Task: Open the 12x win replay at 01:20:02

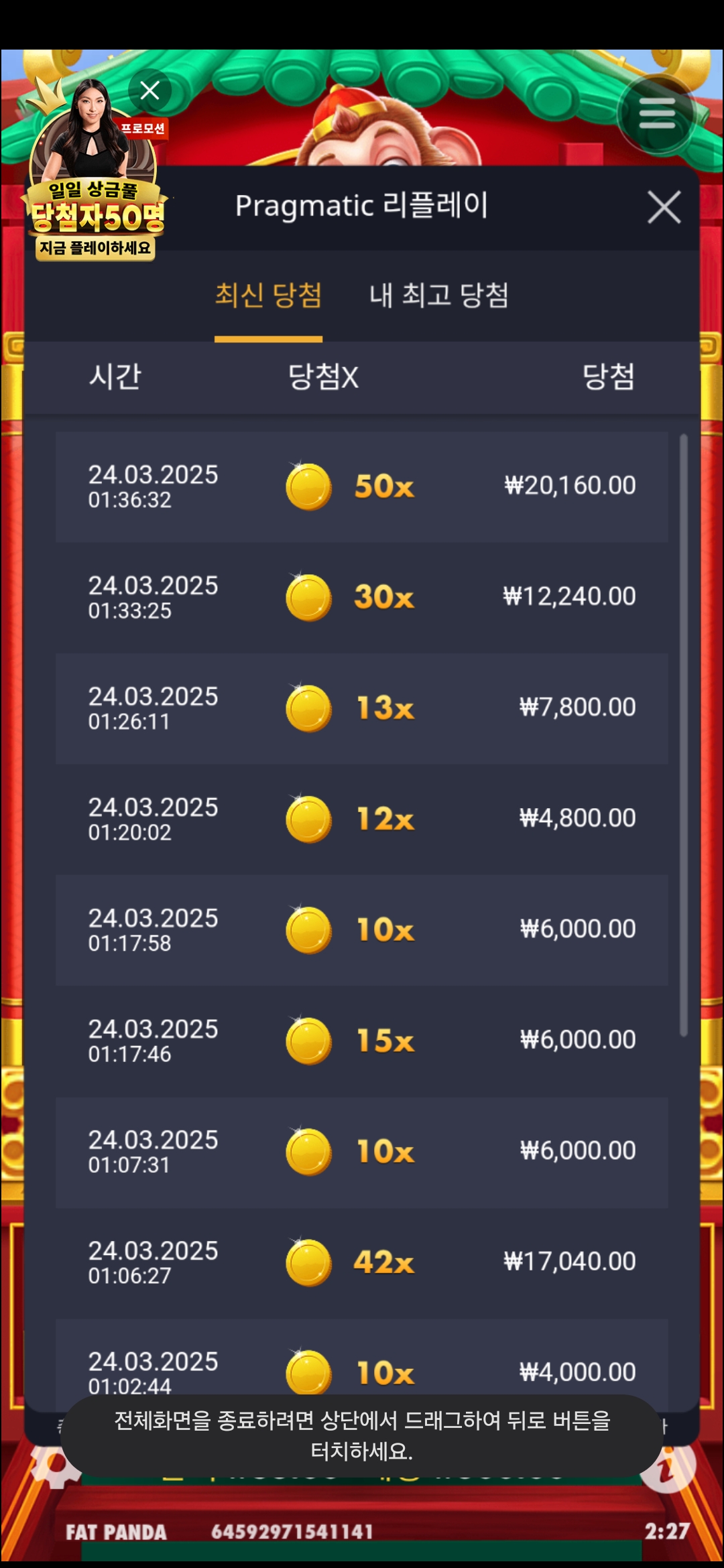Action: click(362, 819)
